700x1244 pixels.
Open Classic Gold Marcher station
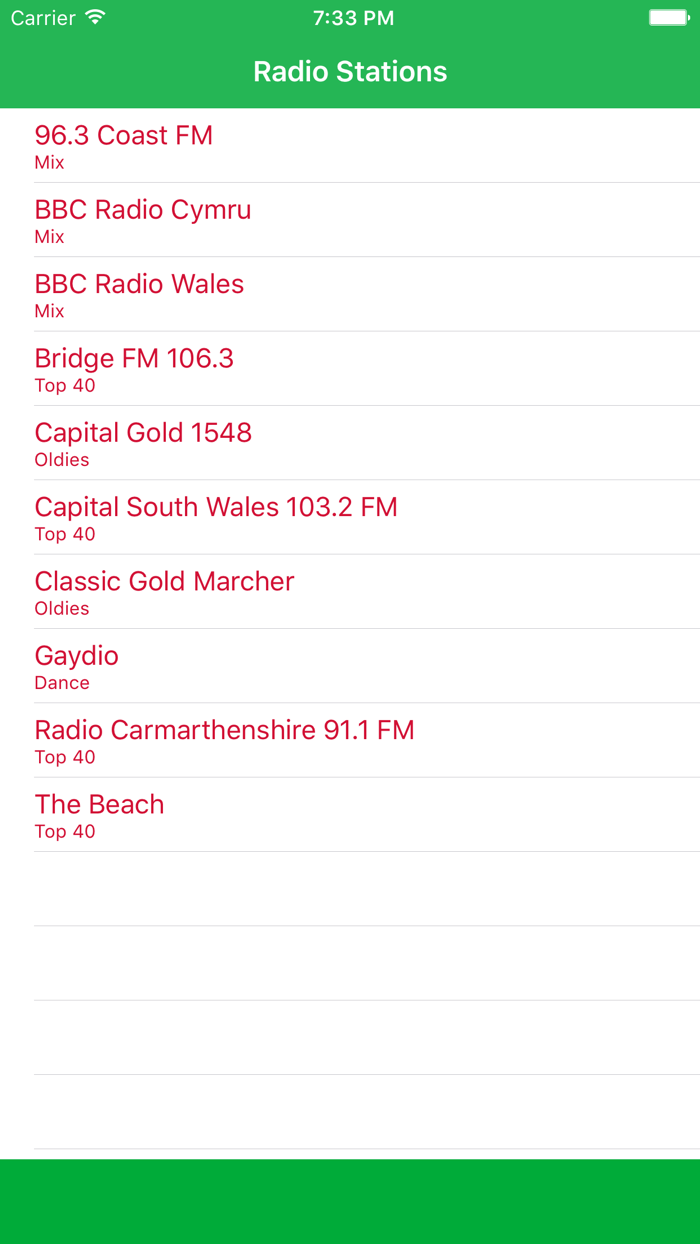point(350,592)
